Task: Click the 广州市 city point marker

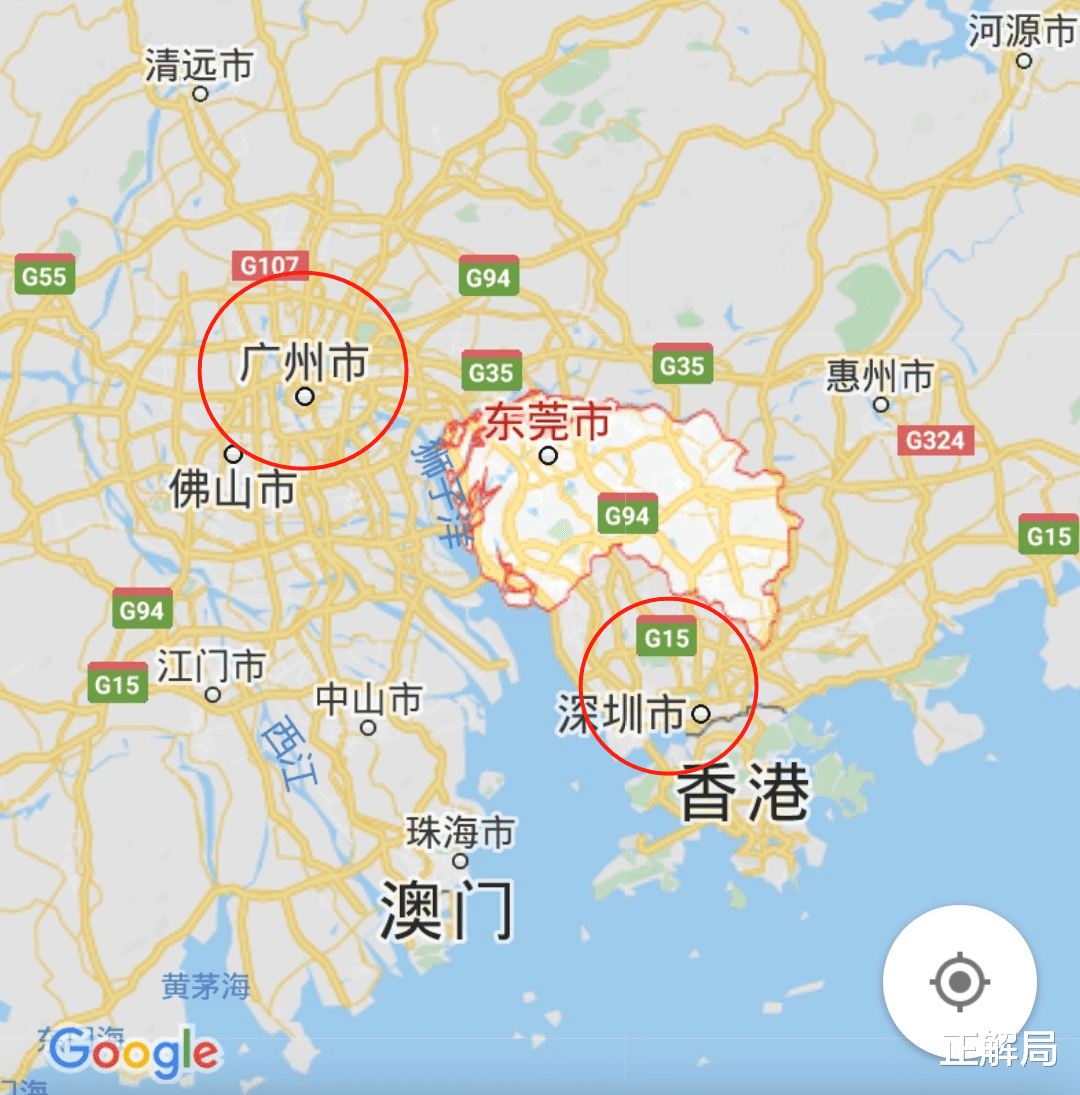Action: [306, 398]
